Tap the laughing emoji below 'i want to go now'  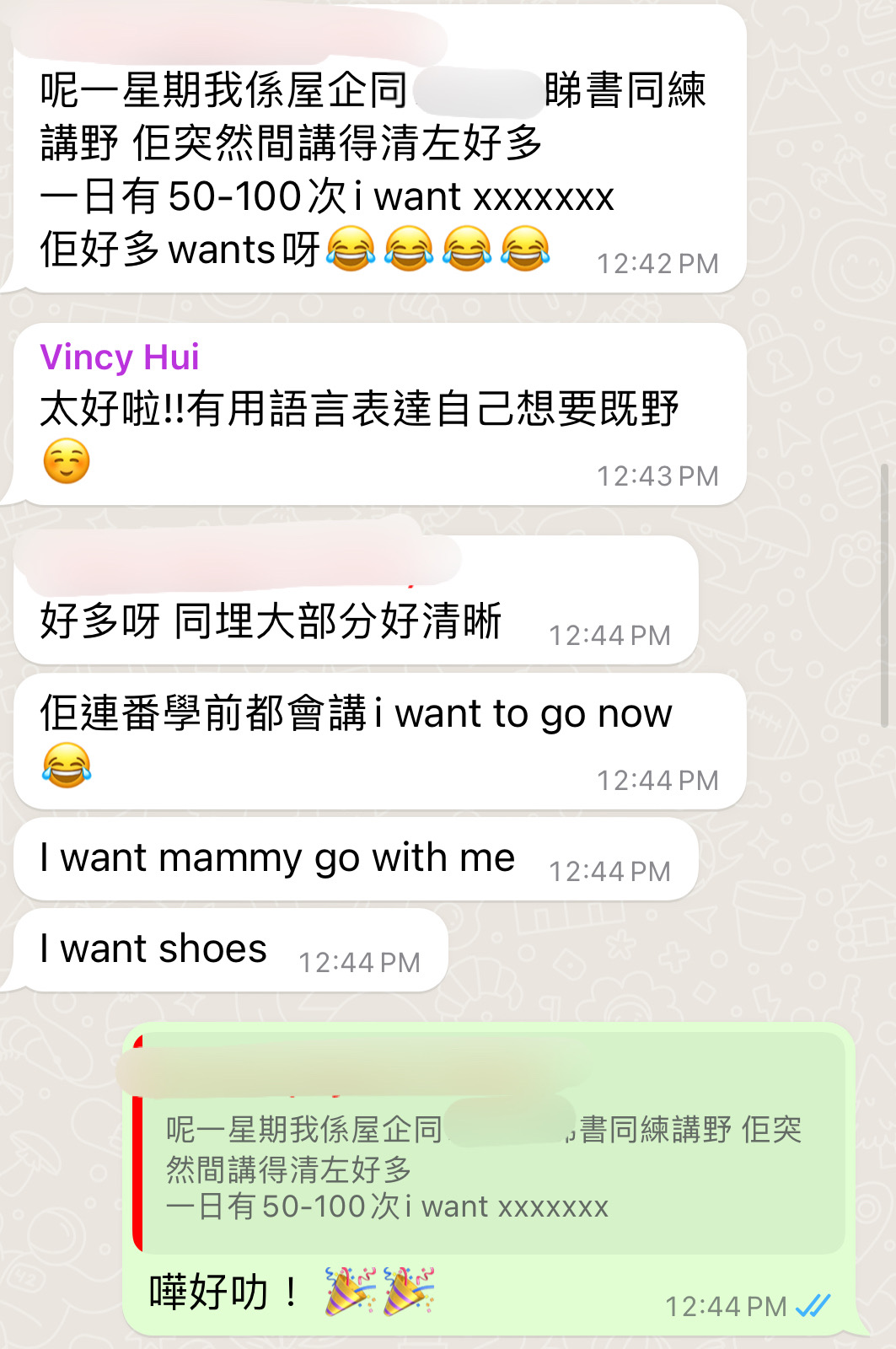tap(67, 765)
